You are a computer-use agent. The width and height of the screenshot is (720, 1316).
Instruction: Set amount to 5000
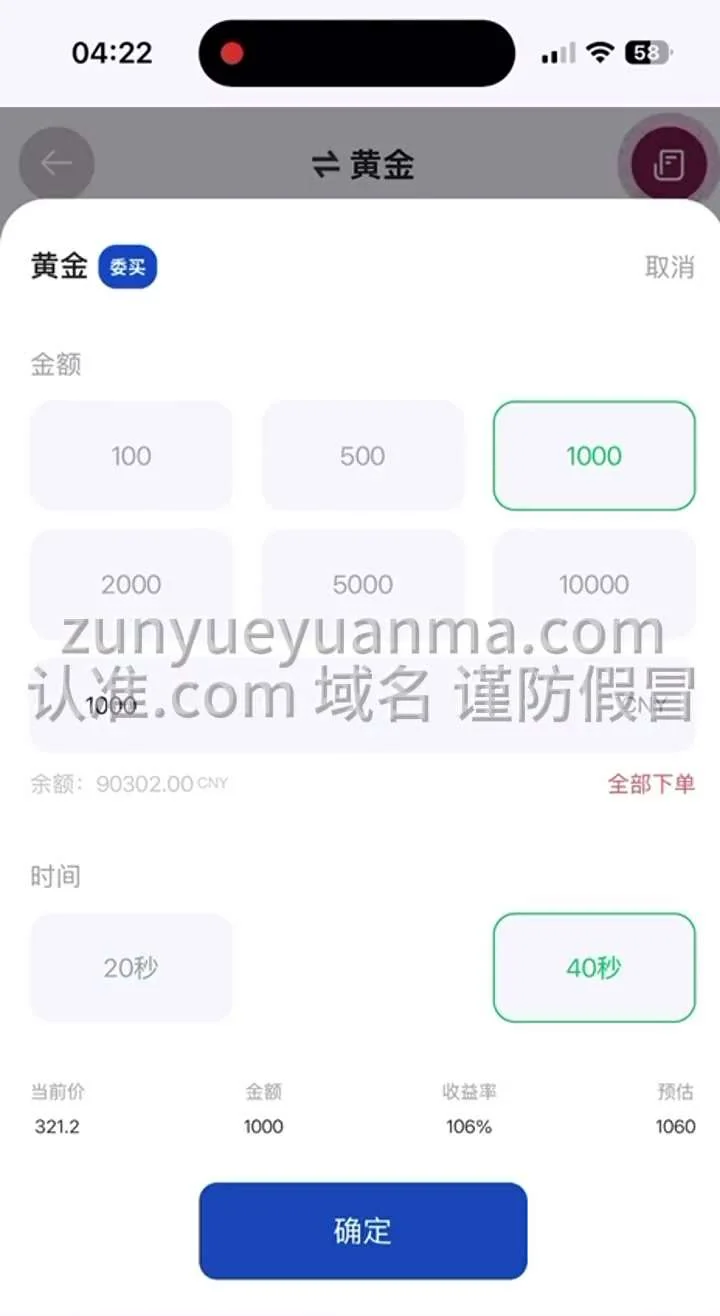[363, 584]
